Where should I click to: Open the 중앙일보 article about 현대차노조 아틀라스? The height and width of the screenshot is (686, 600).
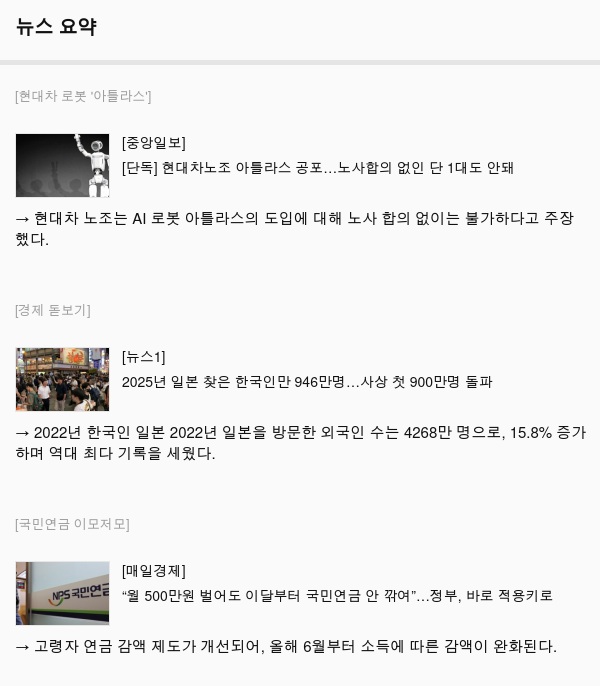click(x=317, y=168)
